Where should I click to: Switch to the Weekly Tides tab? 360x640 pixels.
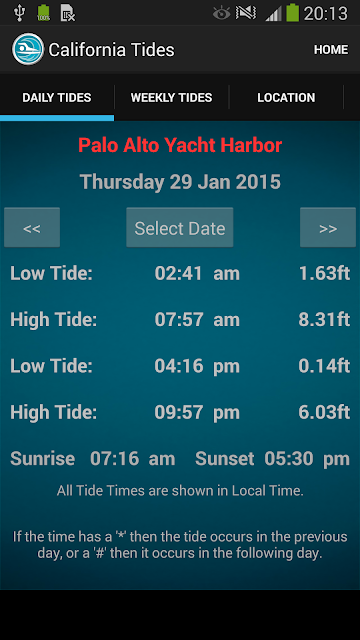(x=171, y=98)
